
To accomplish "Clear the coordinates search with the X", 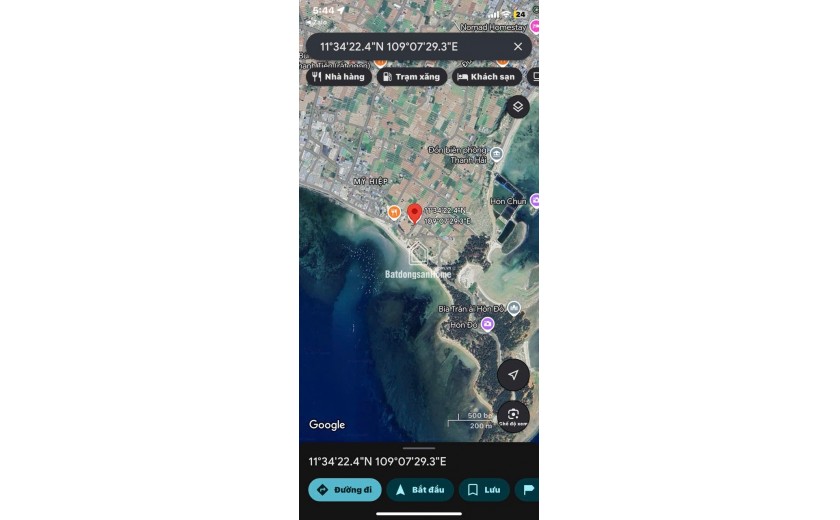I will pyautogui.click(x=517, y=47).
